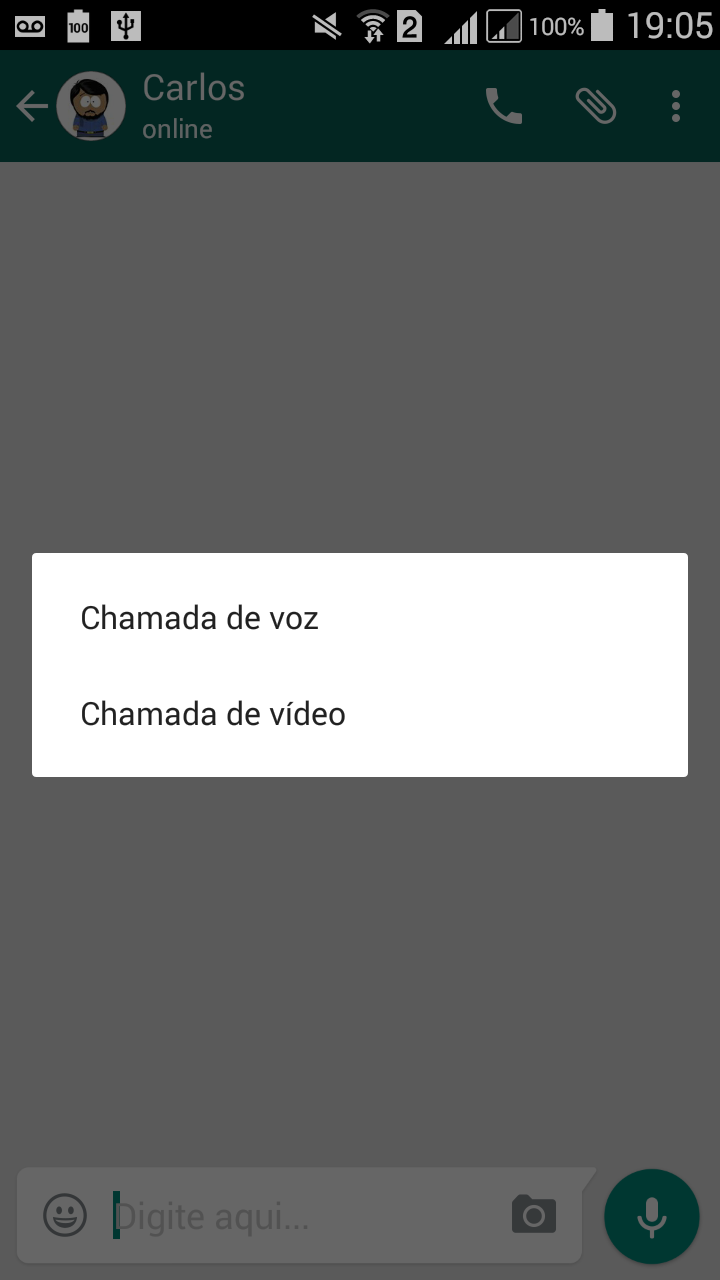720x1280 pixels.
Task: Focus the Digite aqui message field
Action: [300, 1216]
